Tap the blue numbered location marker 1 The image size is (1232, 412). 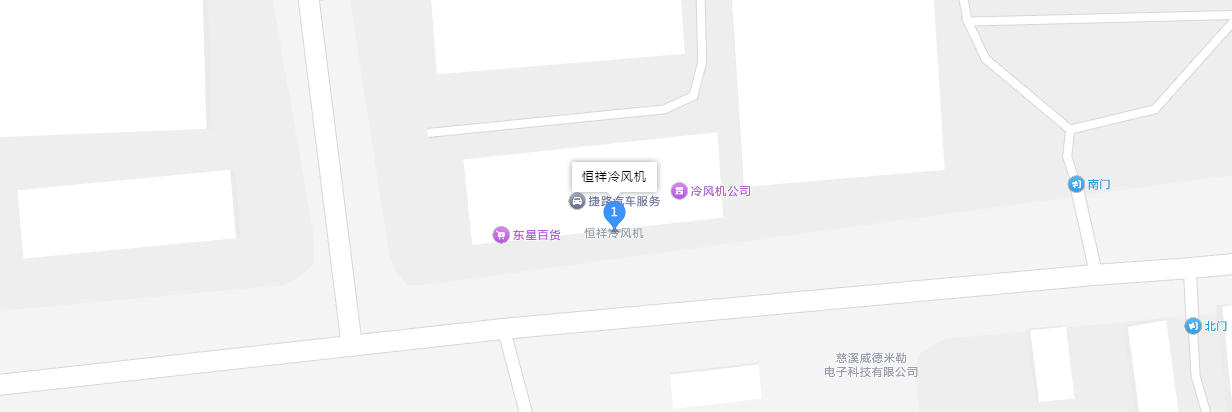click(x=614, y=213)
